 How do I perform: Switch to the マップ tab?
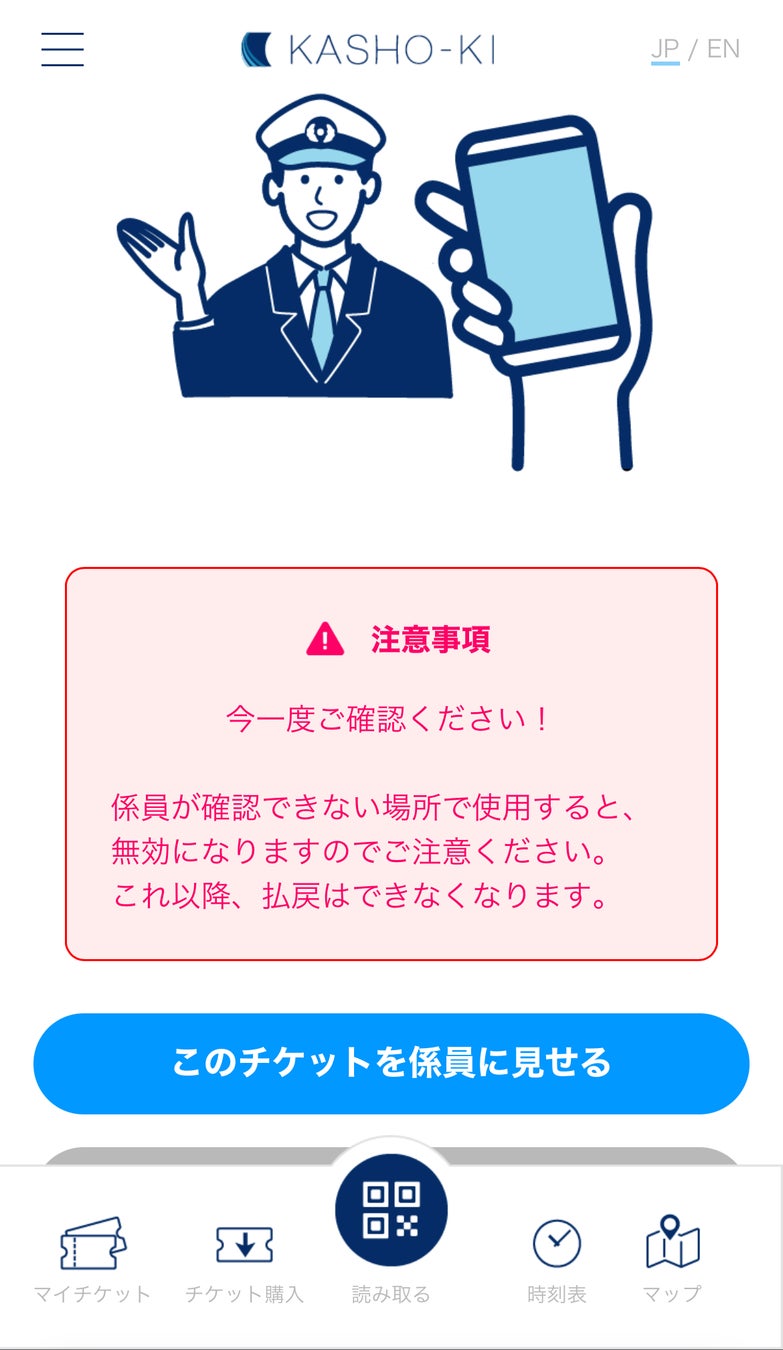coord(672,1259)
